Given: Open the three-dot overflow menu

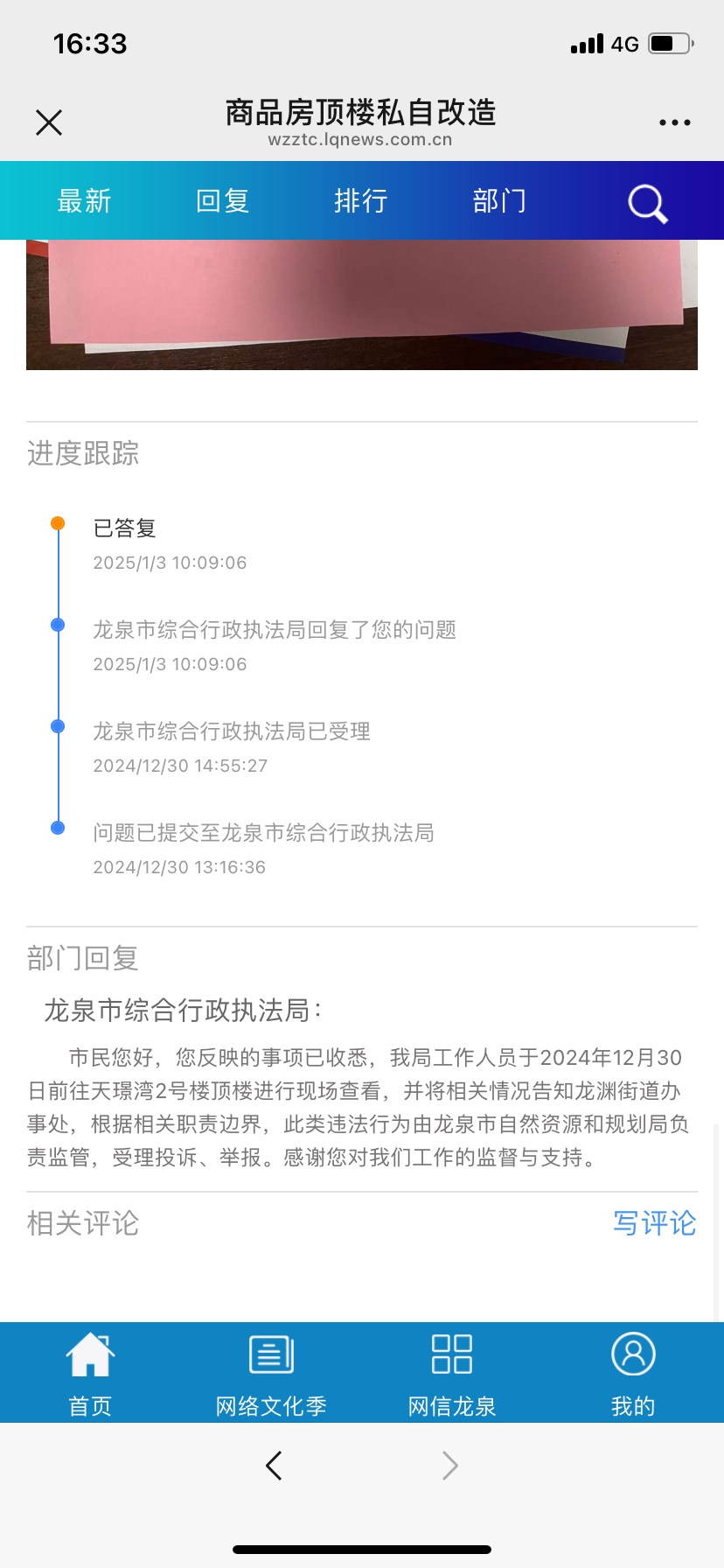Looking at the screenshot, I should [x=674, y=122].
